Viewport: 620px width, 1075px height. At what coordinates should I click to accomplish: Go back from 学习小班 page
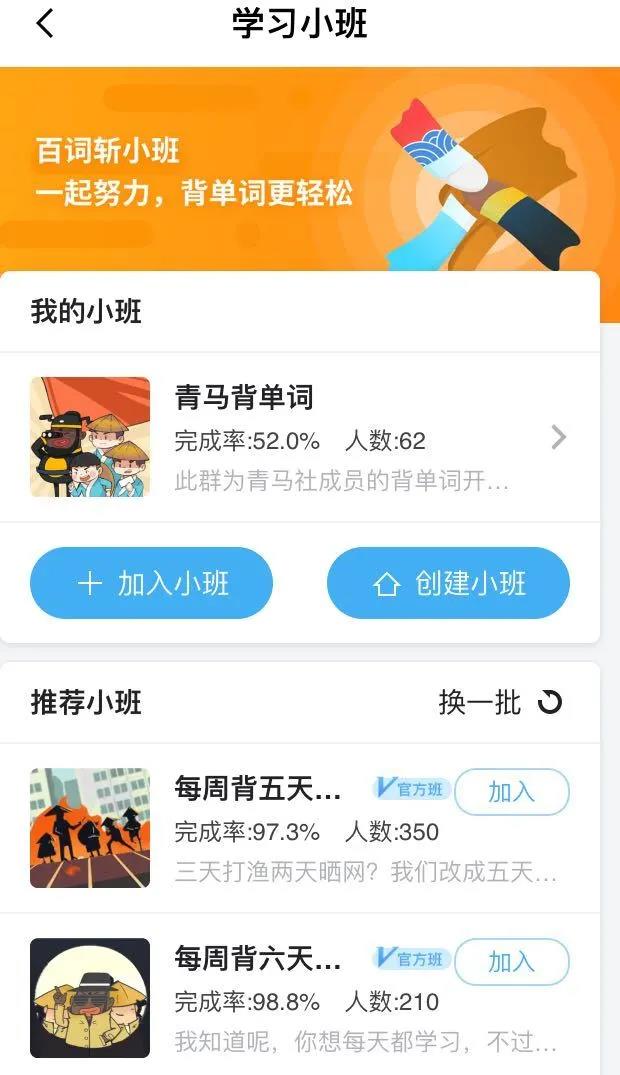pyautogui.click(x=45, y=24)
